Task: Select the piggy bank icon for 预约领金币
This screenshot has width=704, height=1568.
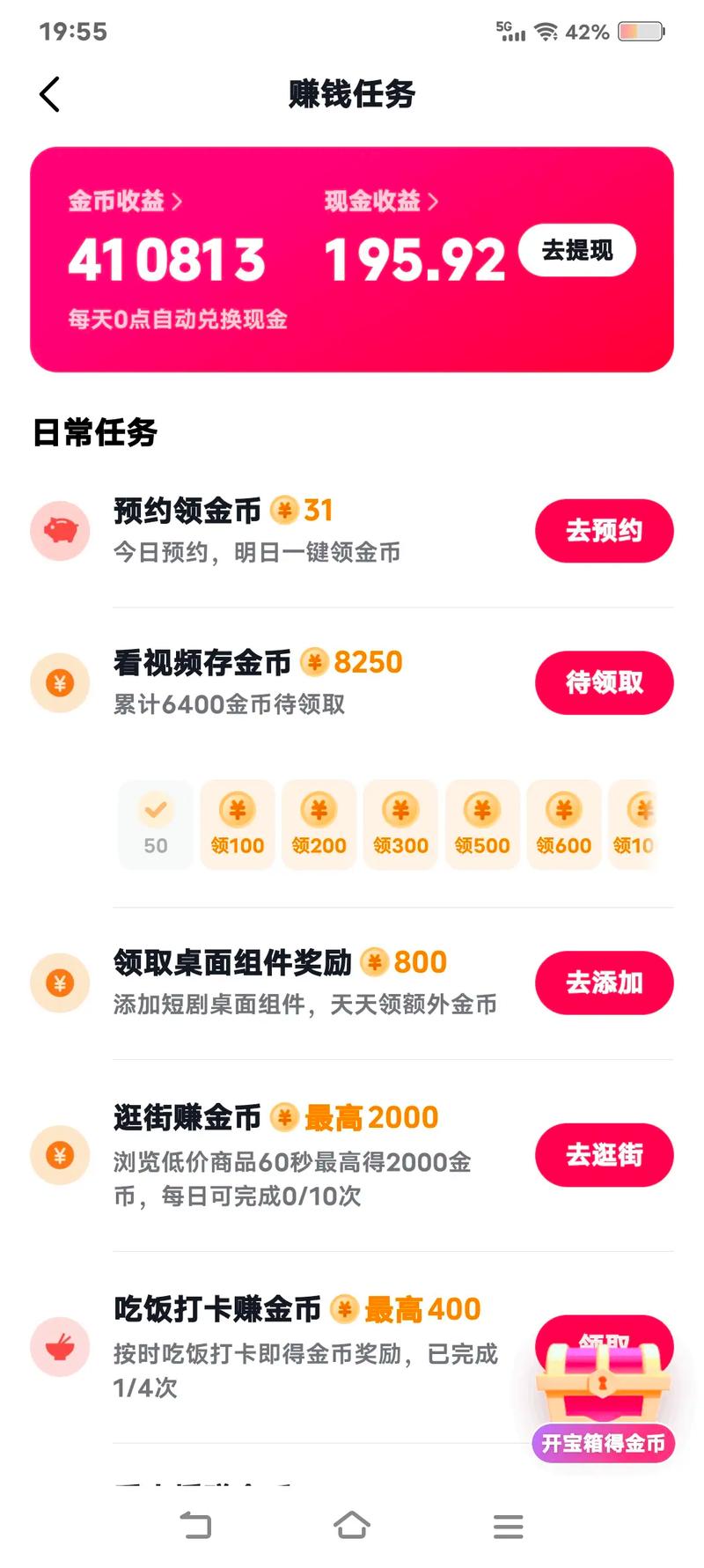Action: (x=60, y=531)
